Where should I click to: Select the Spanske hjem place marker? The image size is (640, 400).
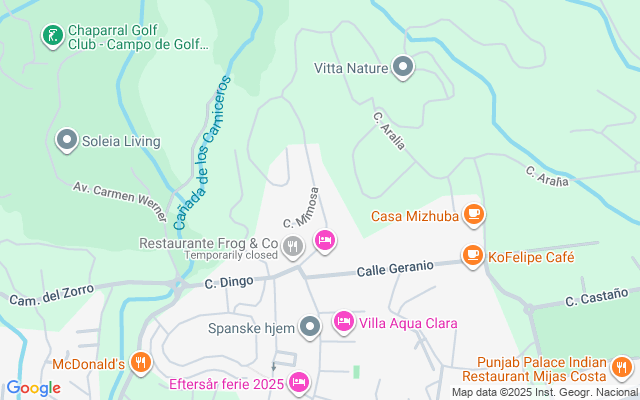[x=310, y=327]
